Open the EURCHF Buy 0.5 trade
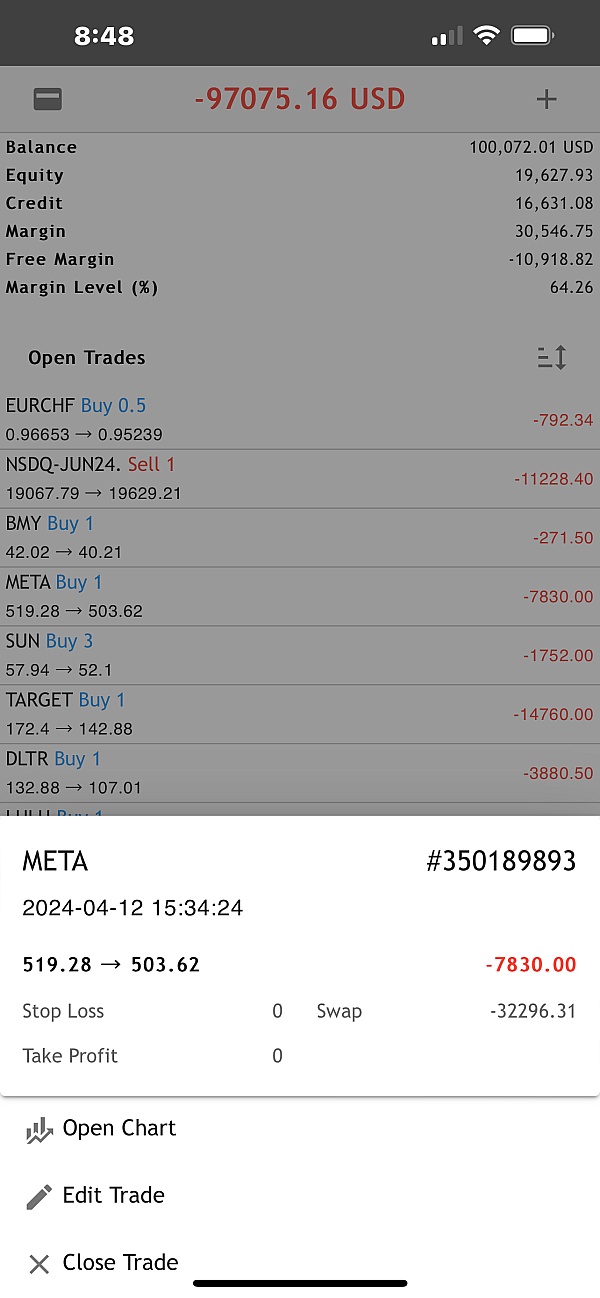 coord(300,420)
